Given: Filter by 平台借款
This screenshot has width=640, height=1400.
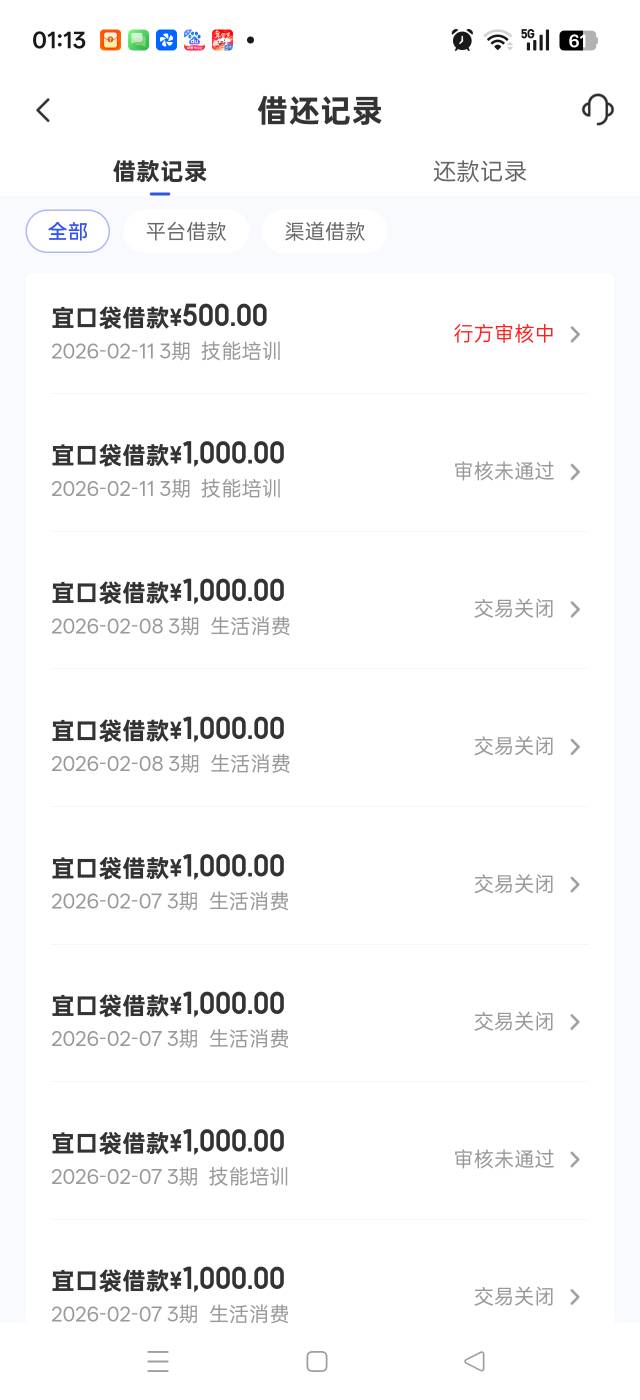Looking at the screenshot, I should [x=186, y=232].
